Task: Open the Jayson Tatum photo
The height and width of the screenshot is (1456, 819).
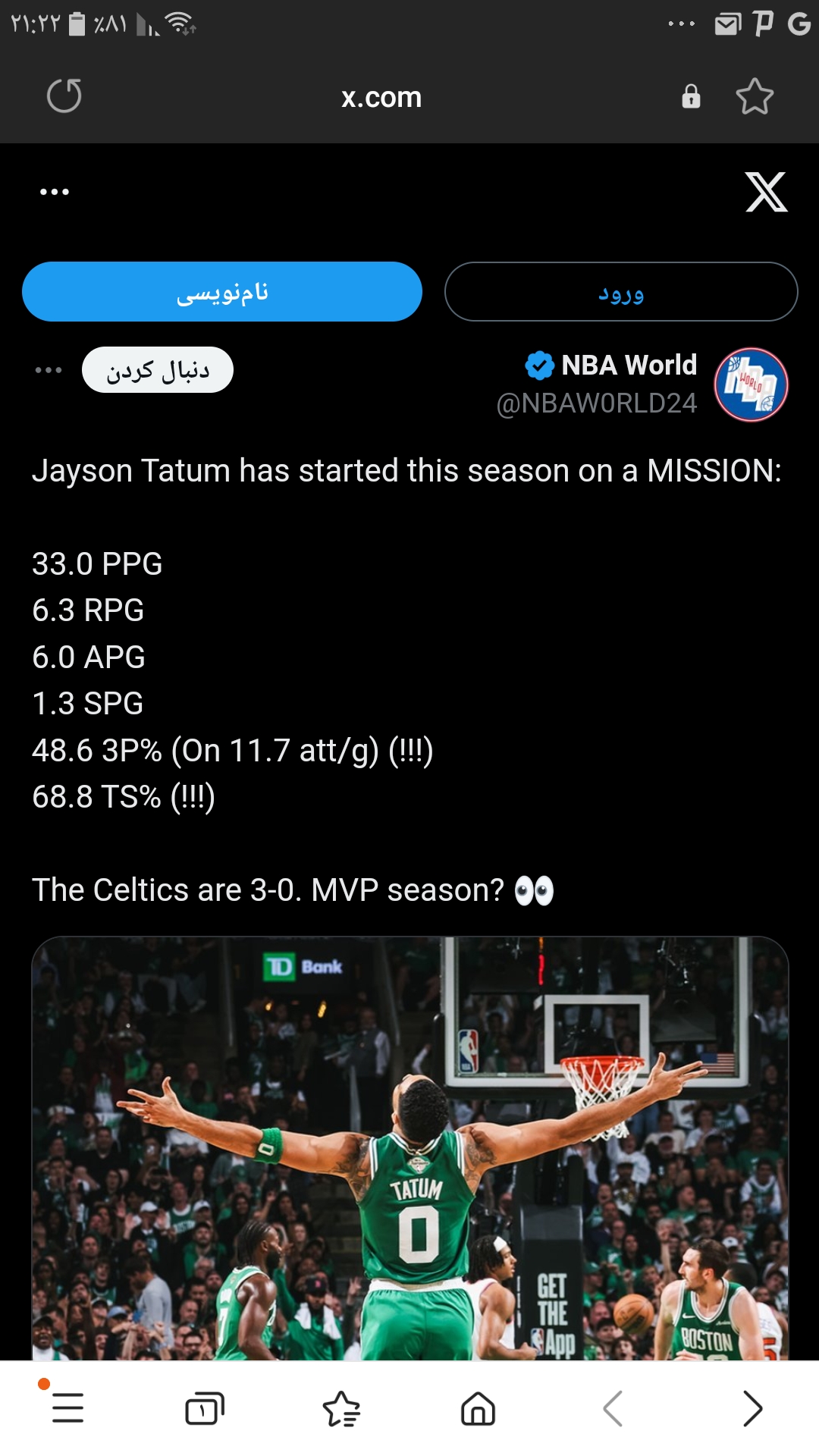Action: [410, 1148]
